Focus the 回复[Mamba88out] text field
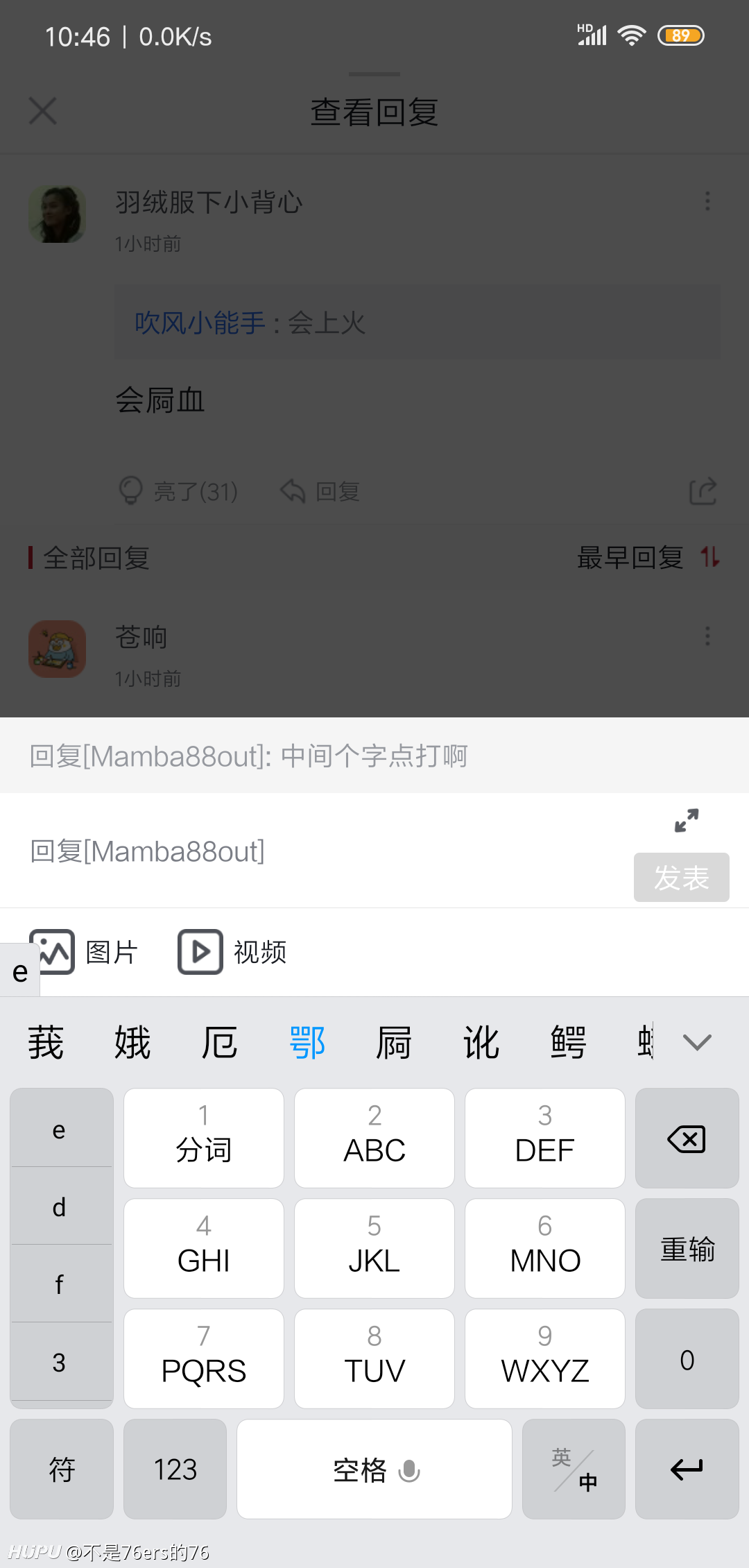This screenshot has height=1568, width=749. [x=326, y=851]
